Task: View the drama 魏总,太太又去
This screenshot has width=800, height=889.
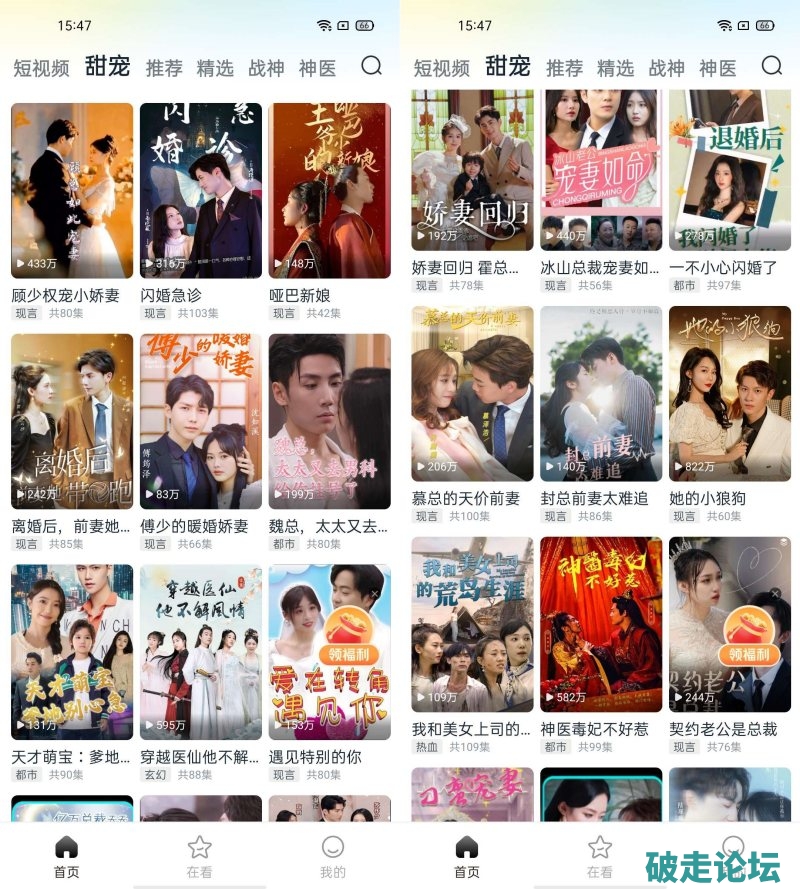Action: click(x=329, y=421)
